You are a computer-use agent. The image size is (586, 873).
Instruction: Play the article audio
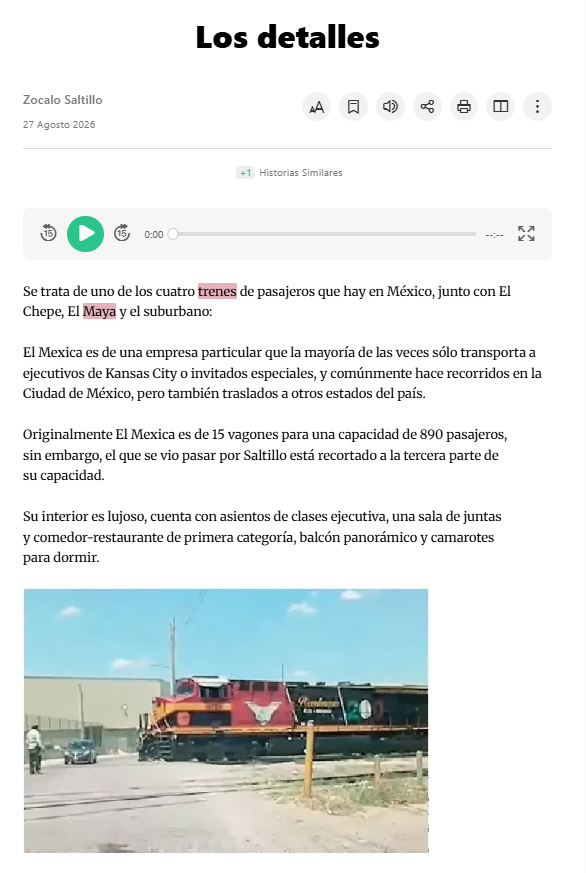coord(86,234)
